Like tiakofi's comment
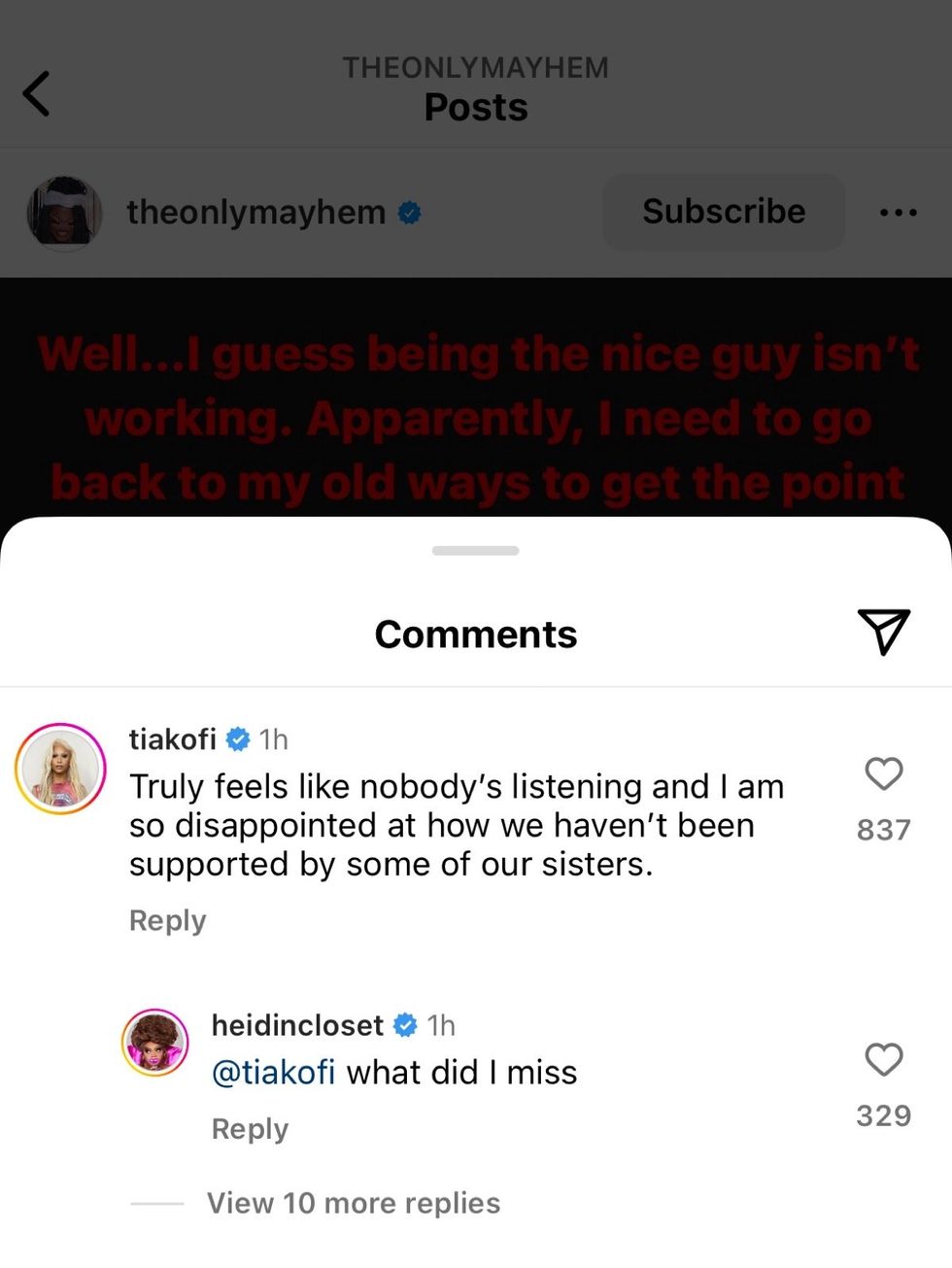Image resolution: width=952 pixels, height=1268 pixels. (x=883, y=774)
